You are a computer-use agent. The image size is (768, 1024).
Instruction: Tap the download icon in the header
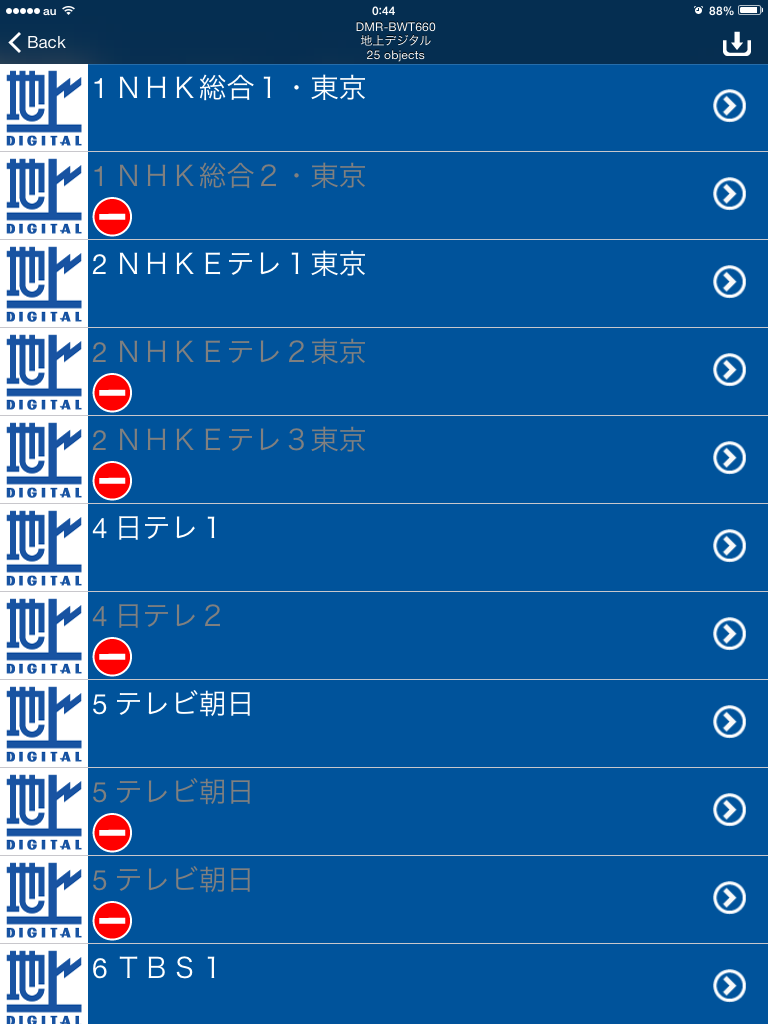coord(736,44)
